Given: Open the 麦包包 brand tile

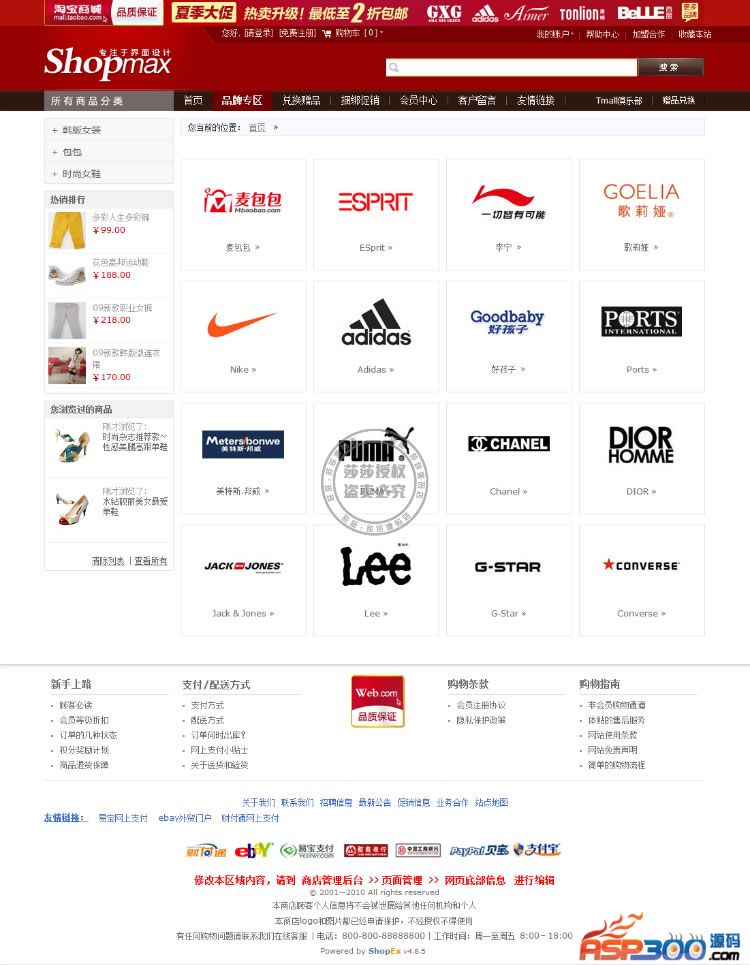Looking at the screenshot, I should pyautogui.click(x=243, y=214).
